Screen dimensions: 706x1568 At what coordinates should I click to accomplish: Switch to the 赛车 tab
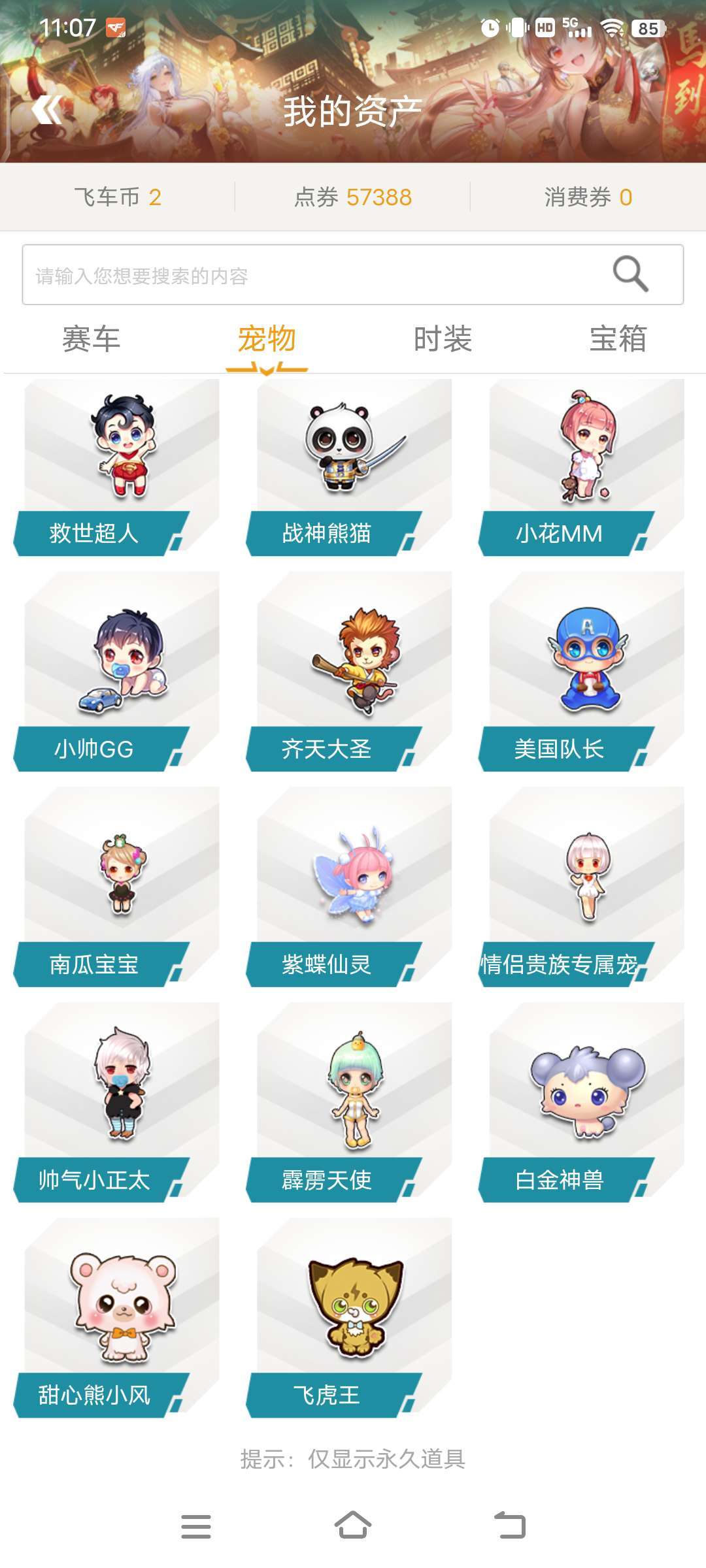tap(91, 339)
